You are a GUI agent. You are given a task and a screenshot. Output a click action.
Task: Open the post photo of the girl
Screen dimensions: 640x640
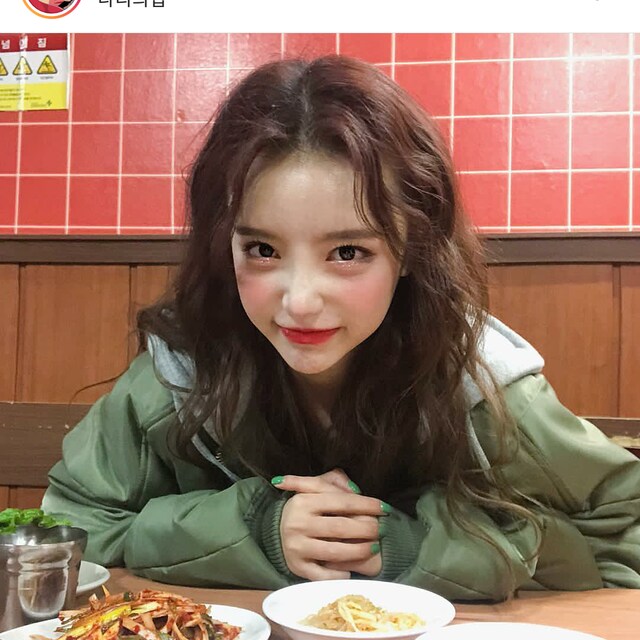(320, 330)
